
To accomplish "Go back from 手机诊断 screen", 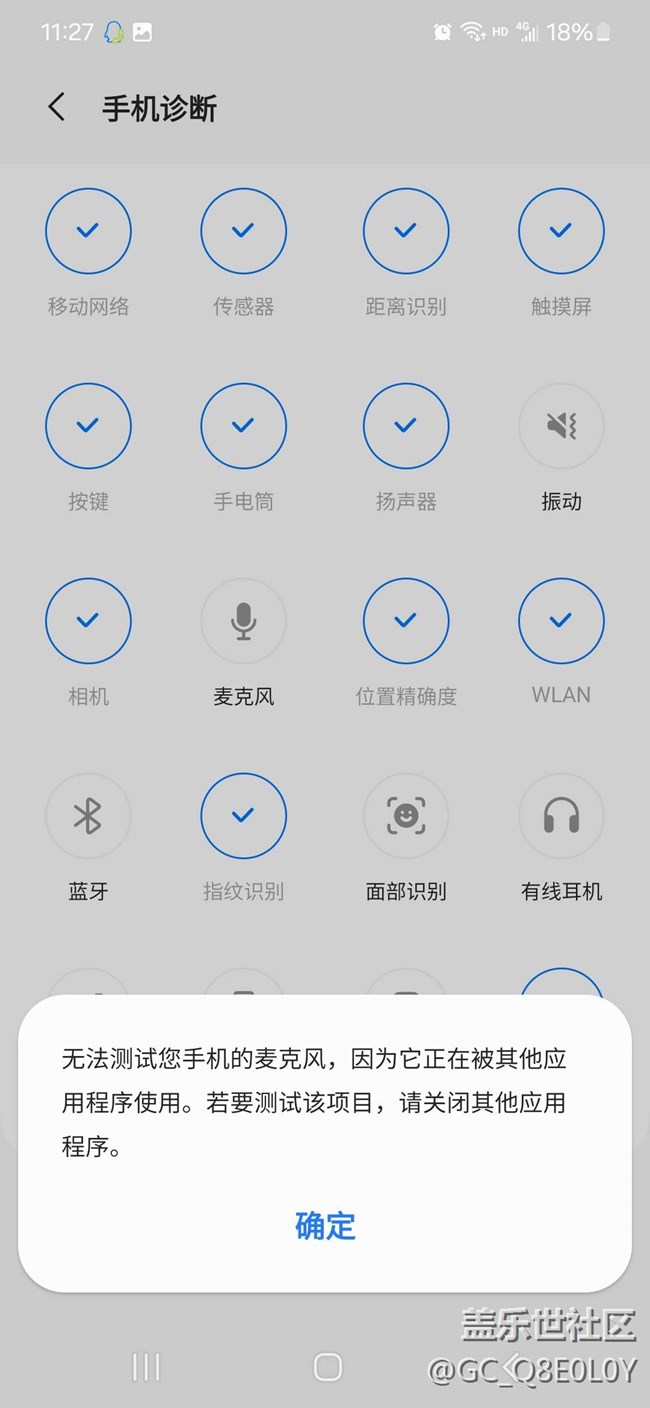I will (x=57, y=108).
